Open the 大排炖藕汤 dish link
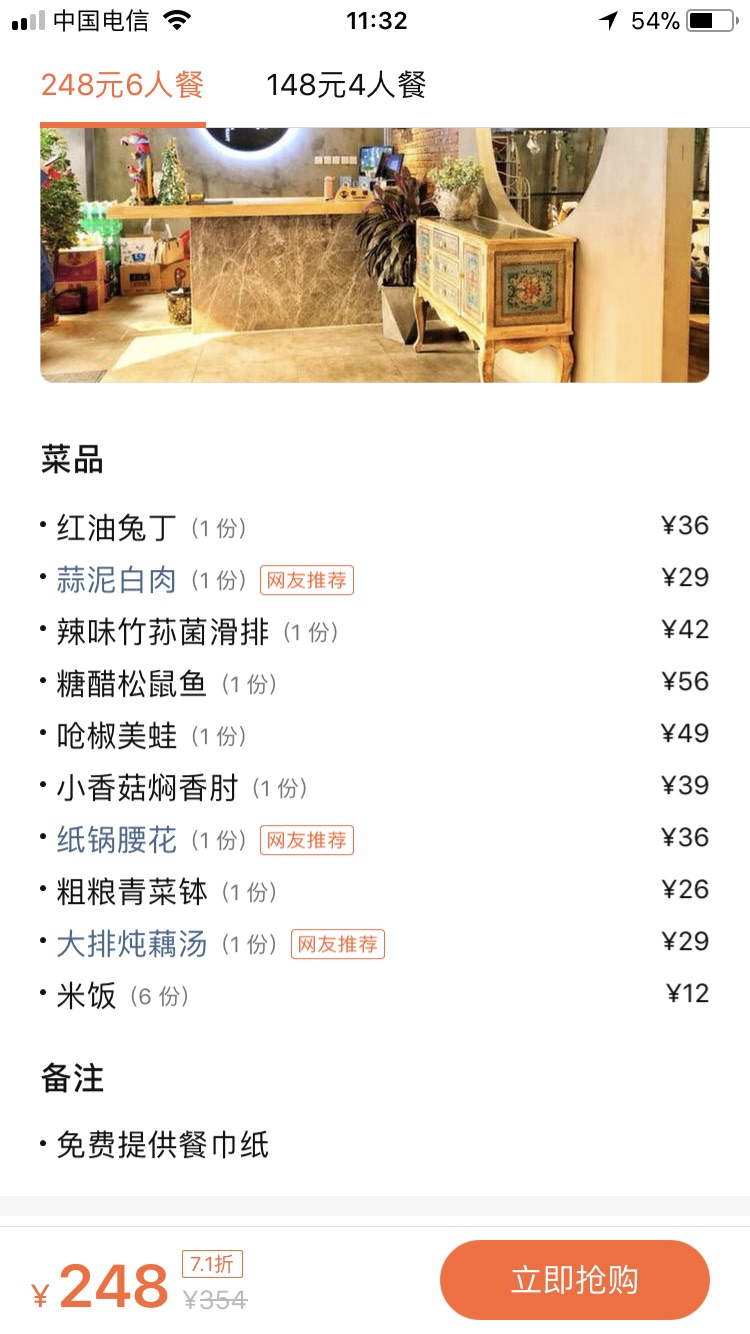This screenshot has width=750, height=1334. 131,944
